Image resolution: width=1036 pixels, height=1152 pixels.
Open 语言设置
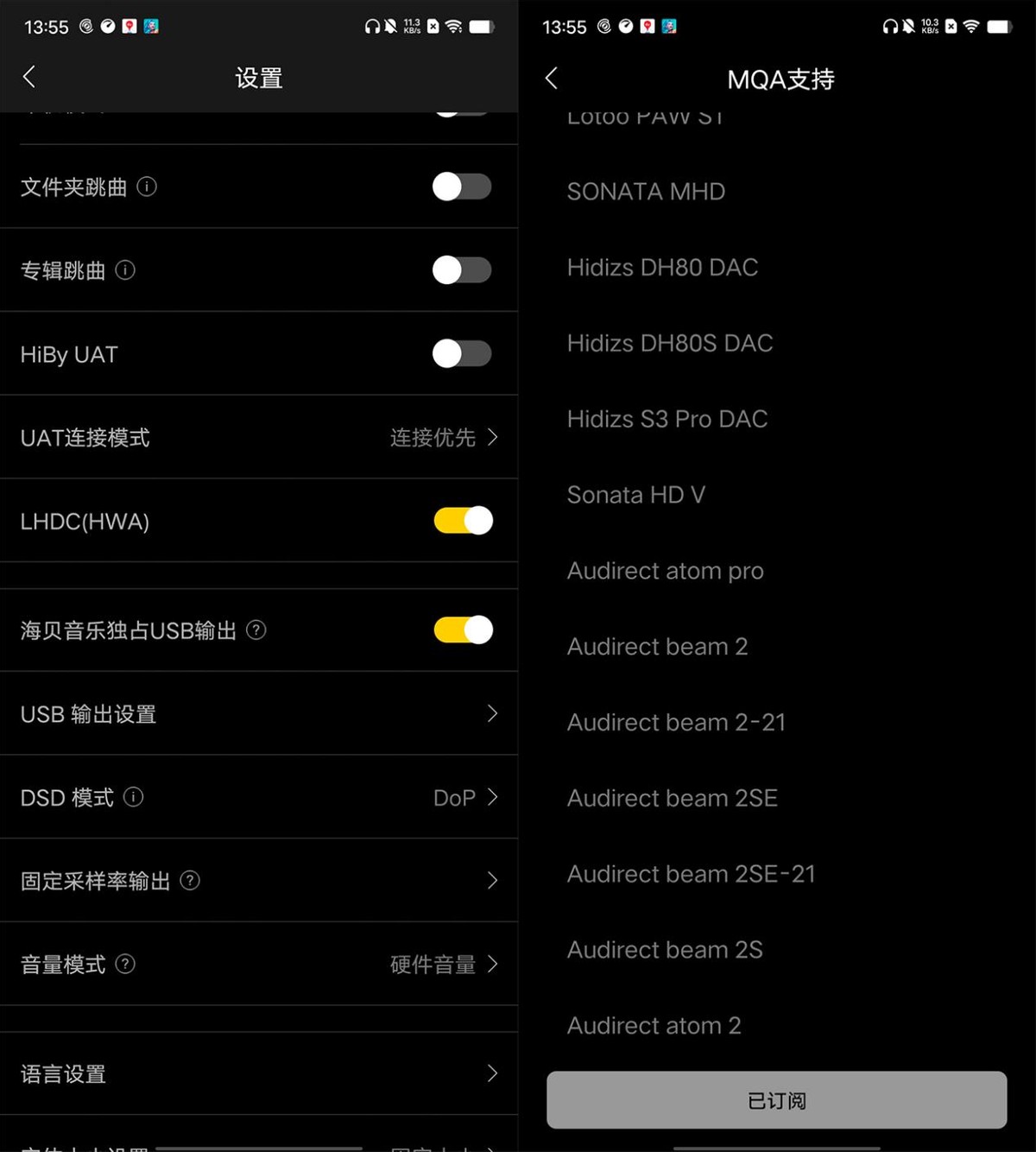tap(259, 1073)
